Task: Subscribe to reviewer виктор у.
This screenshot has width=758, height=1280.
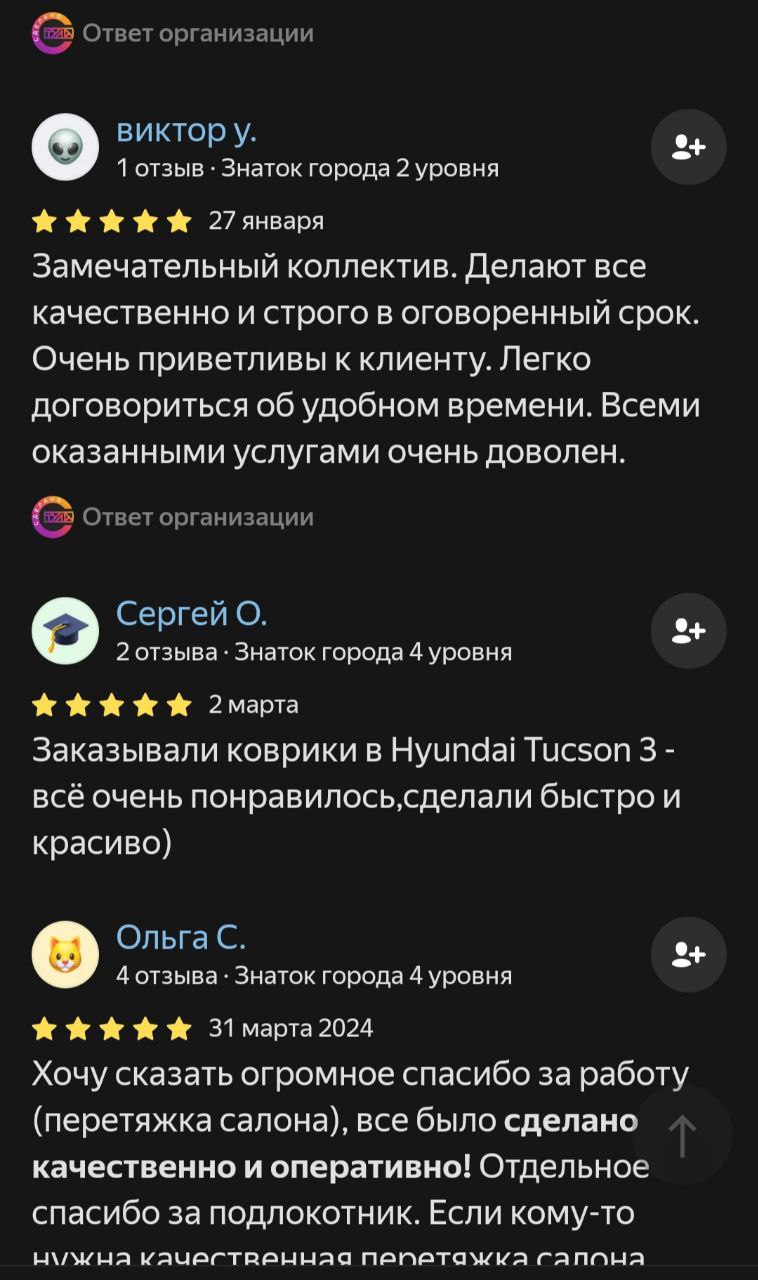Action: tap(688, 147)
